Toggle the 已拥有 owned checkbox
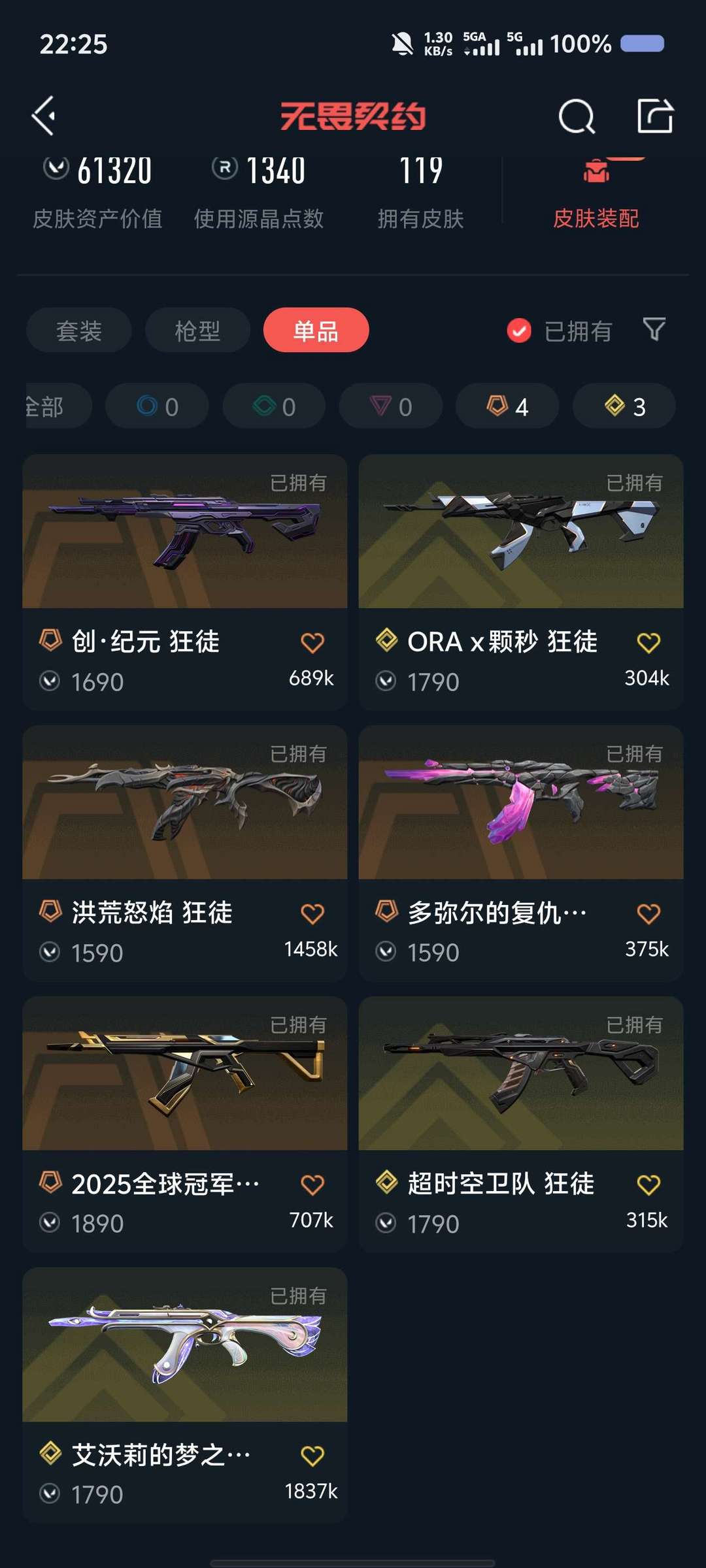 (x=559, y=331)
